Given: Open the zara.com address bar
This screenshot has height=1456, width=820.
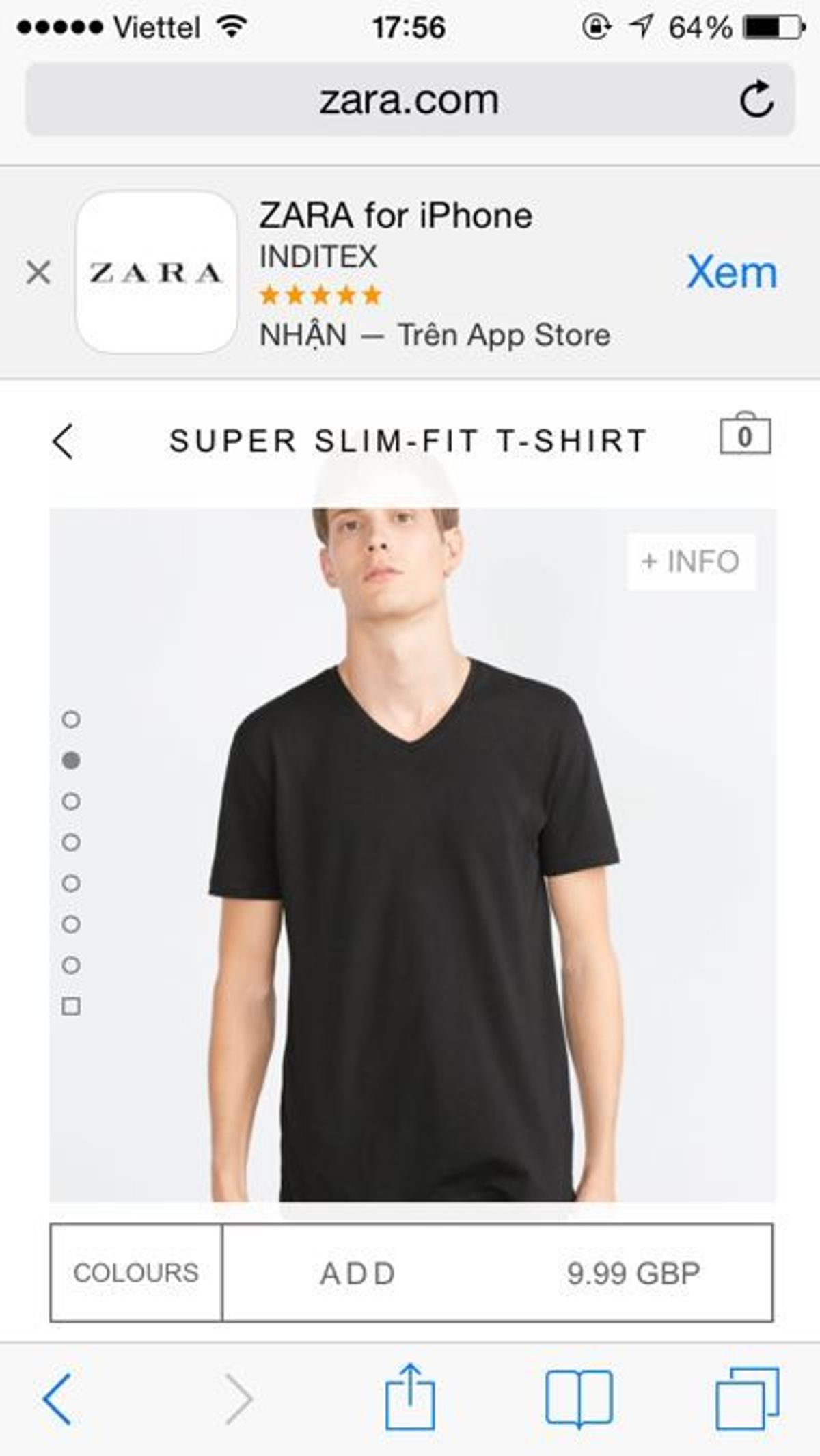Looking at the screenshot, I should 409,100.
